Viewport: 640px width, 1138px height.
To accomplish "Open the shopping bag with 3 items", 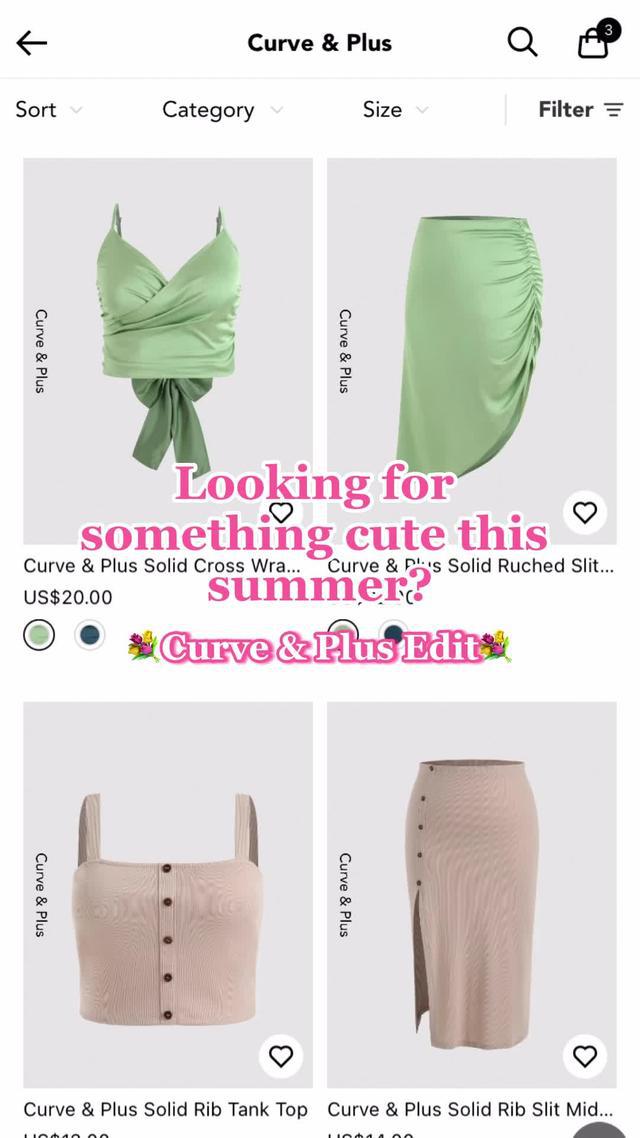I will click(x=594, y=42).
